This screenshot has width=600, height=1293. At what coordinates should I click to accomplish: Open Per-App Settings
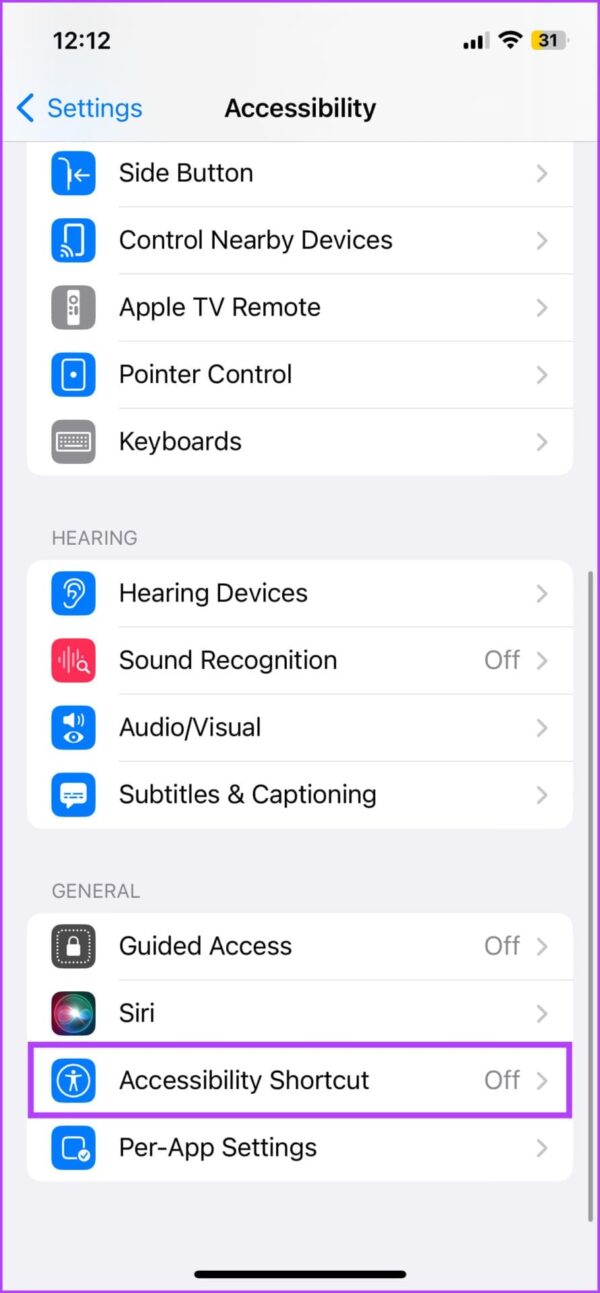(300, 1147)
